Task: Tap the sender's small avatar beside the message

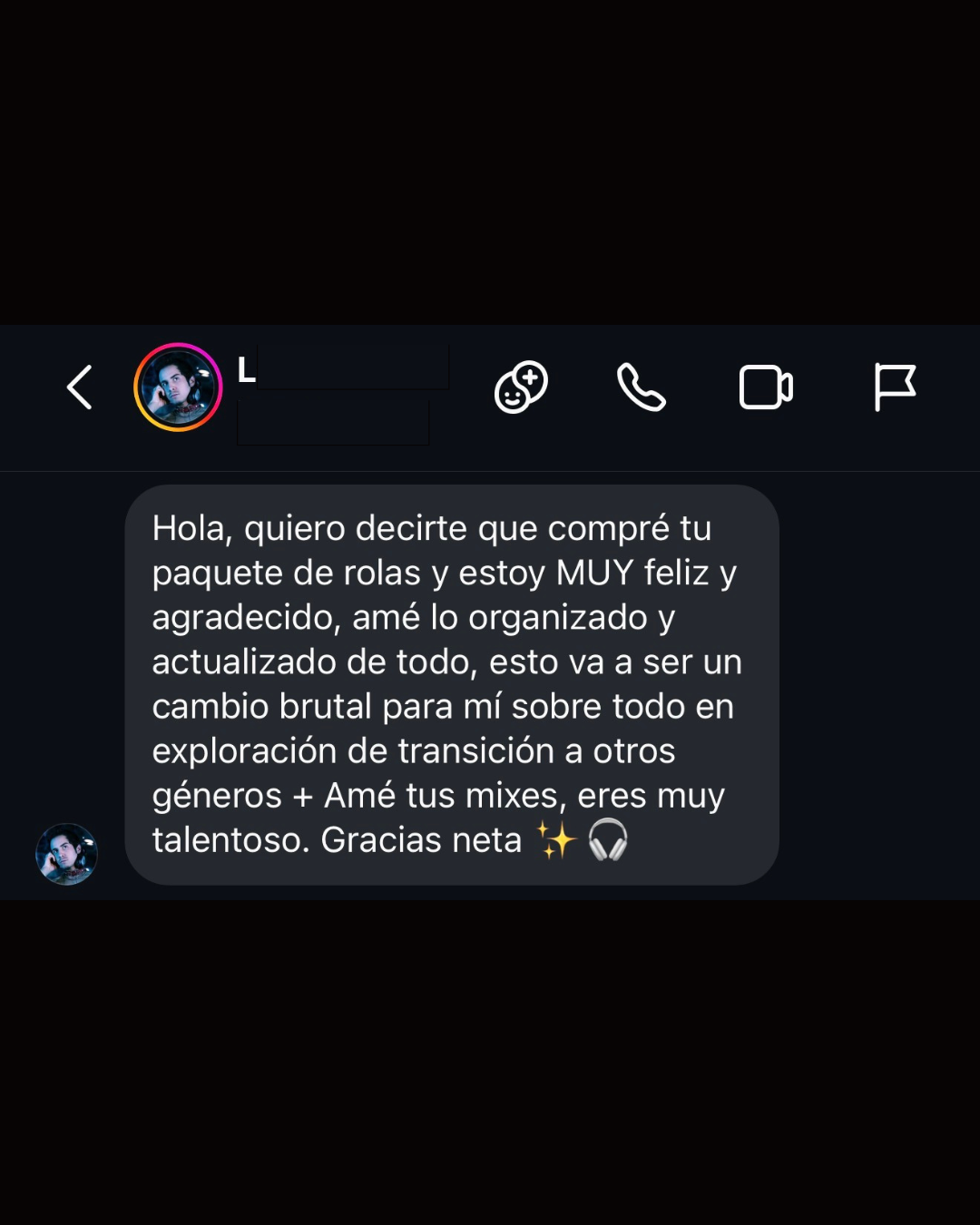Action: [66, 854]
